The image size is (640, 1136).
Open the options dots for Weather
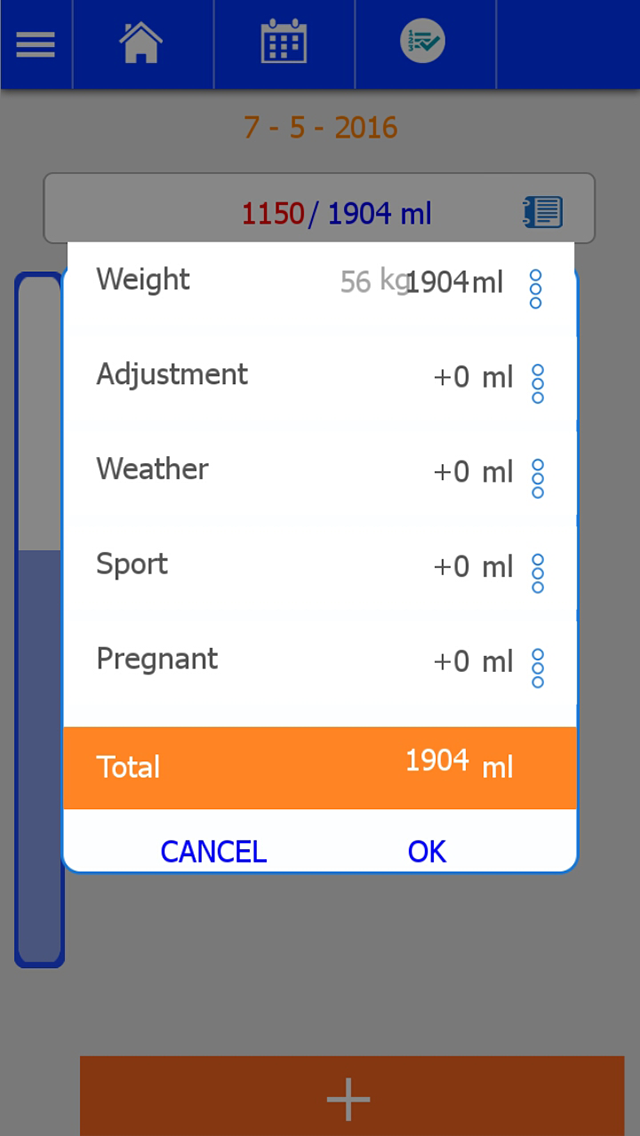click(537, 479)
